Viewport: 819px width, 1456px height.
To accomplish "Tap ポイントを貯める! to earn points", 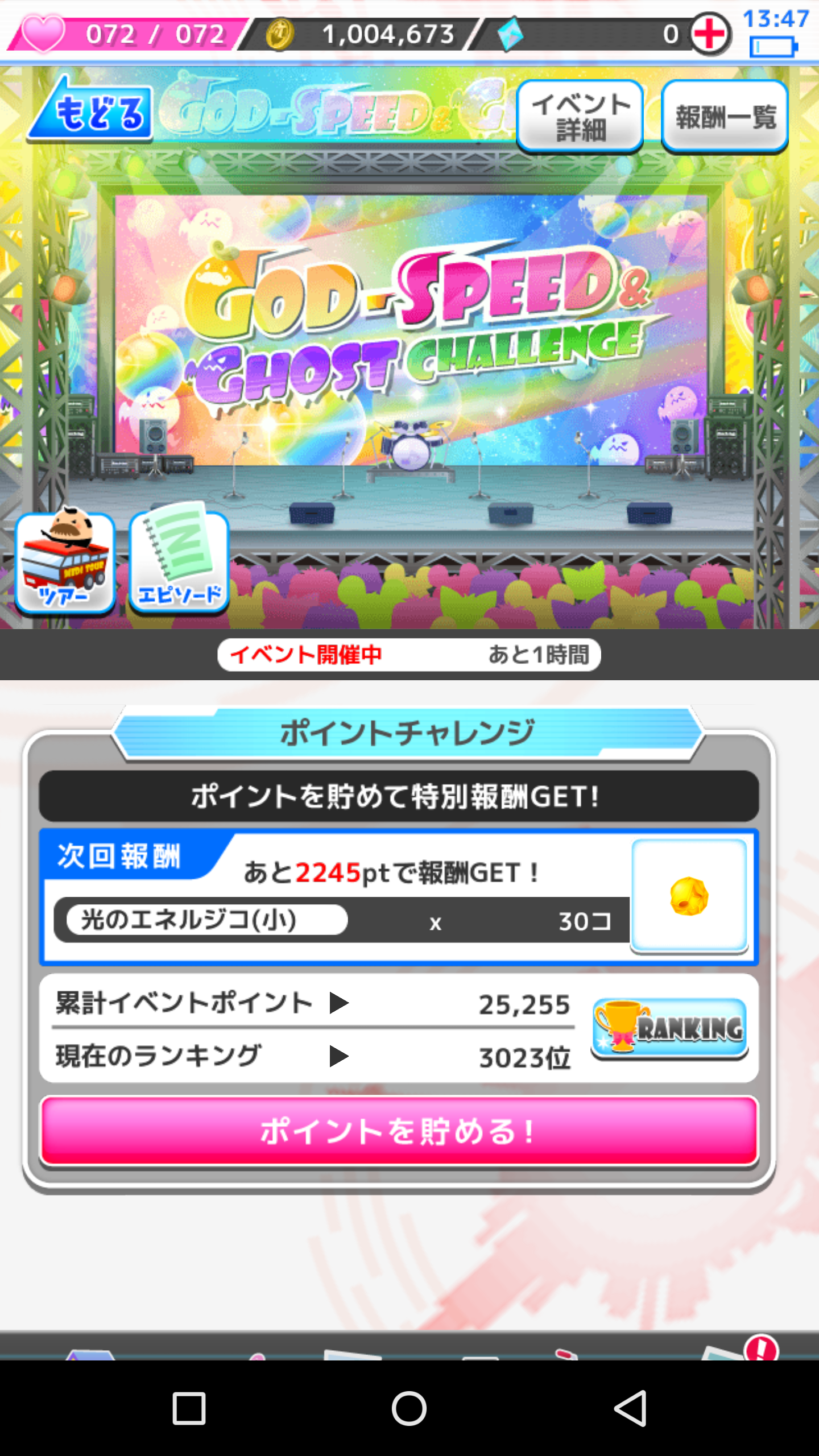I will pyautogui.click(x=399, y=1132).
